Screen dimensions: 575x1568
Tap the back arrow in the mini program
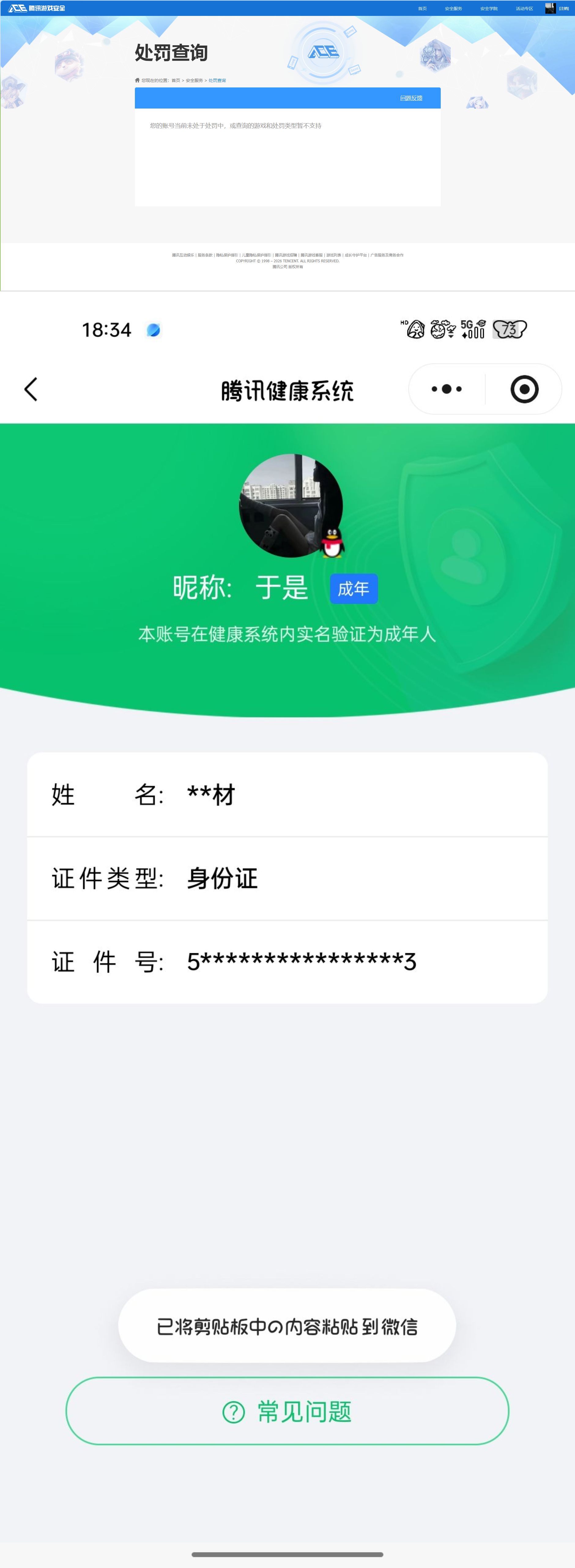click(31, 388)
